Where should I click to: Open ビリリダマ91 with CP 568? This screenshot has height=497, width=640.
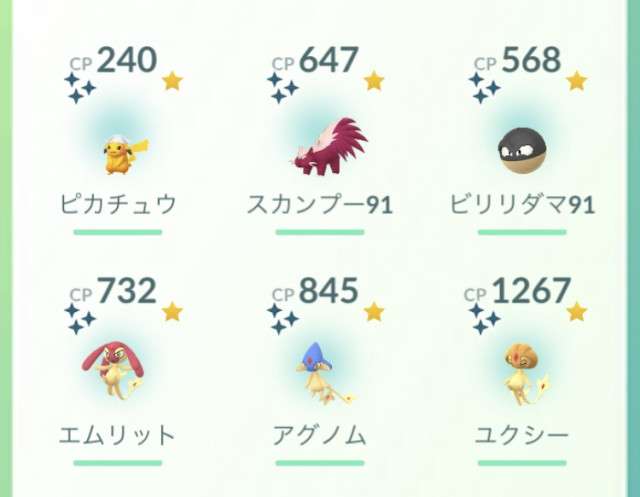520,150
